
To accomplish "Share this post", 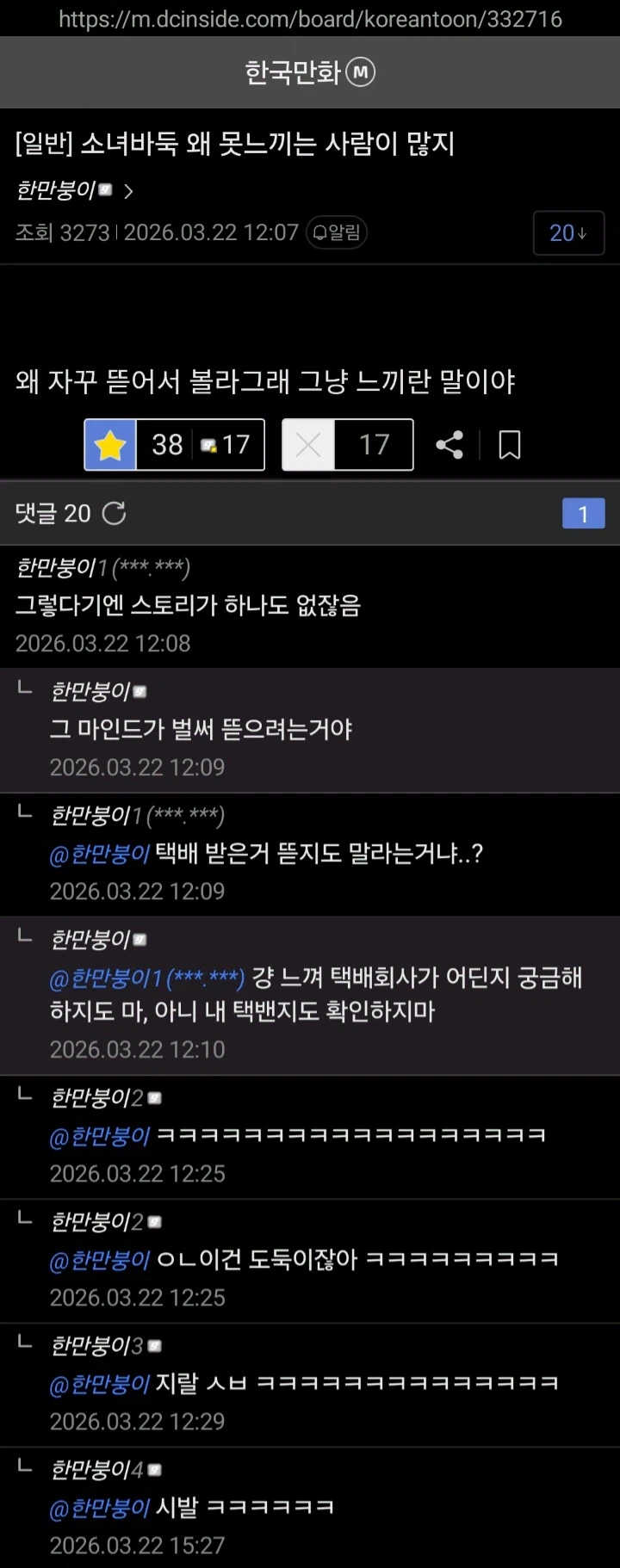I will pyautogui.click(x=449, y=445).
